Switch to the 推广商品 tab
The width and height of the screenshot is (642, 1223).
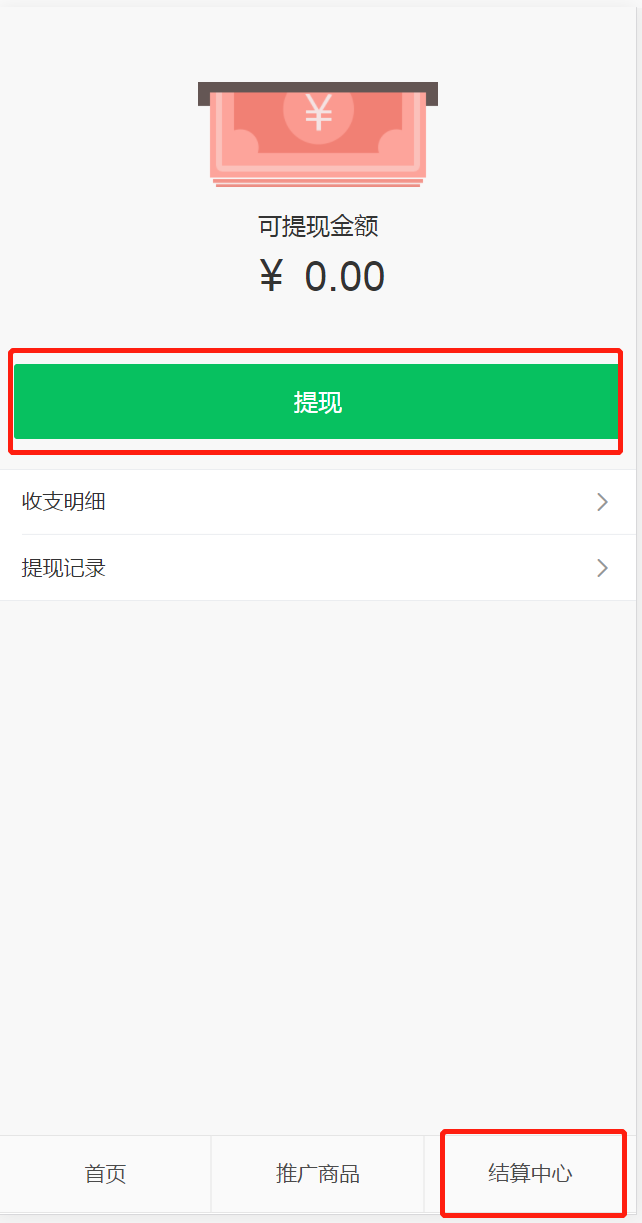(317, 1174)
